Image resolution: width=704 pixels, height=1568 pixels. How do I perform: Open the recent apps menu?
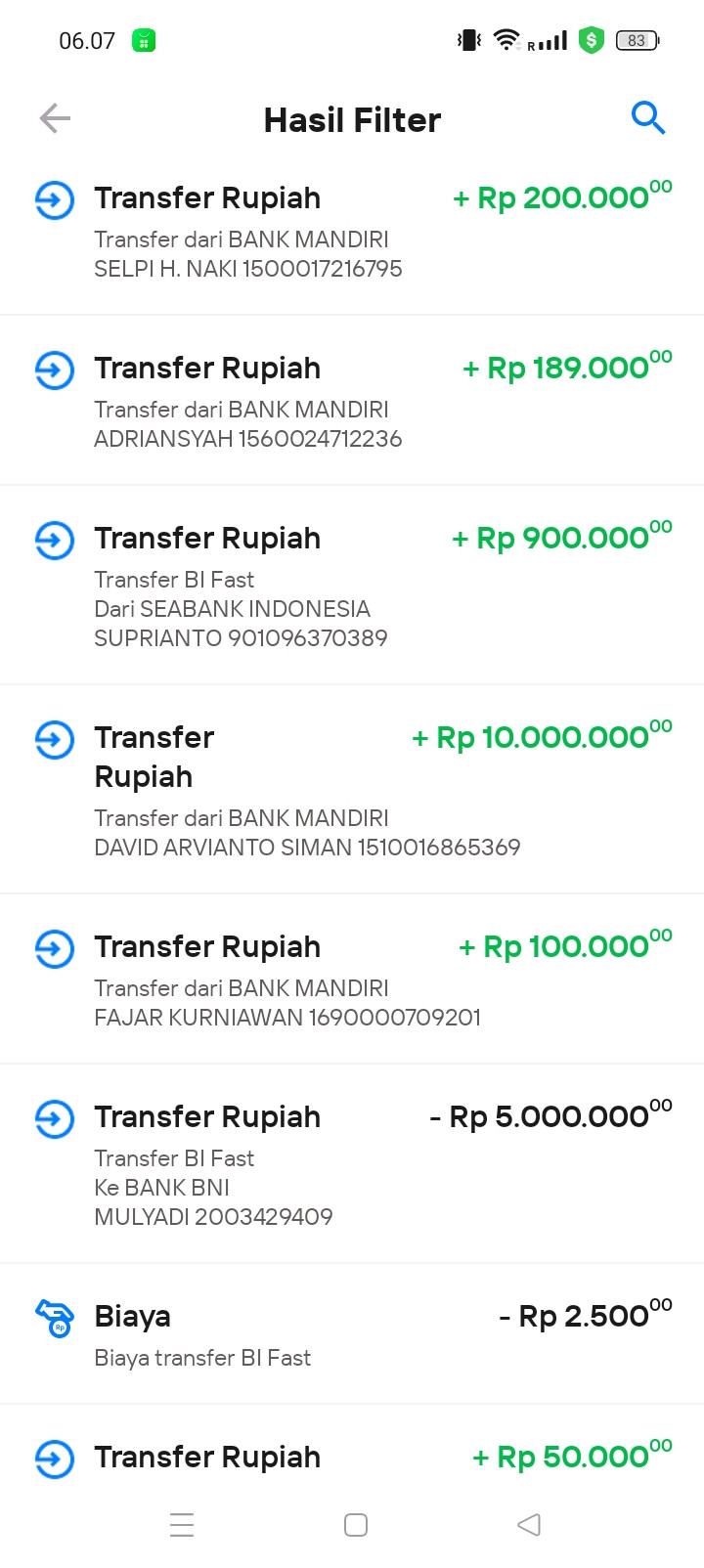[x=182, y=1525]
